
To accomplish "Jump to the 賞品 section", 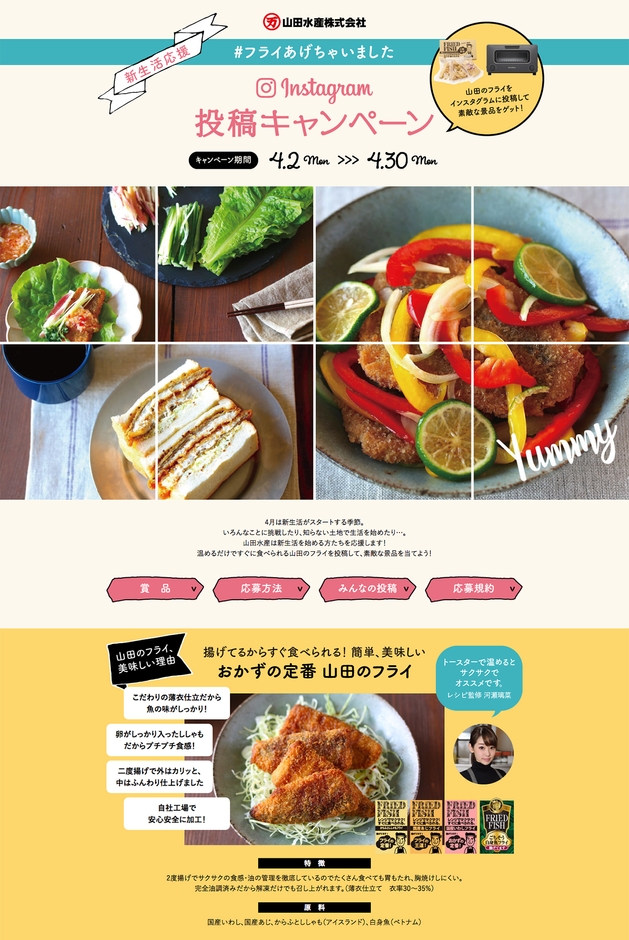I will tap(156, 590).
